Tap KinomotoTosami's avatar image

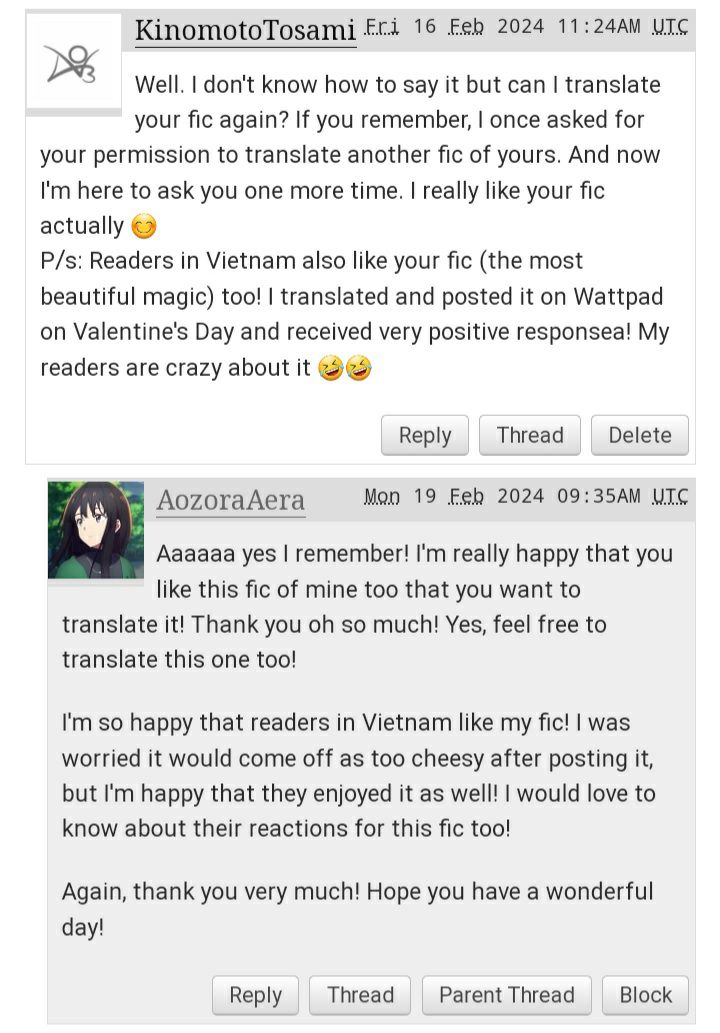coord(73,63)
